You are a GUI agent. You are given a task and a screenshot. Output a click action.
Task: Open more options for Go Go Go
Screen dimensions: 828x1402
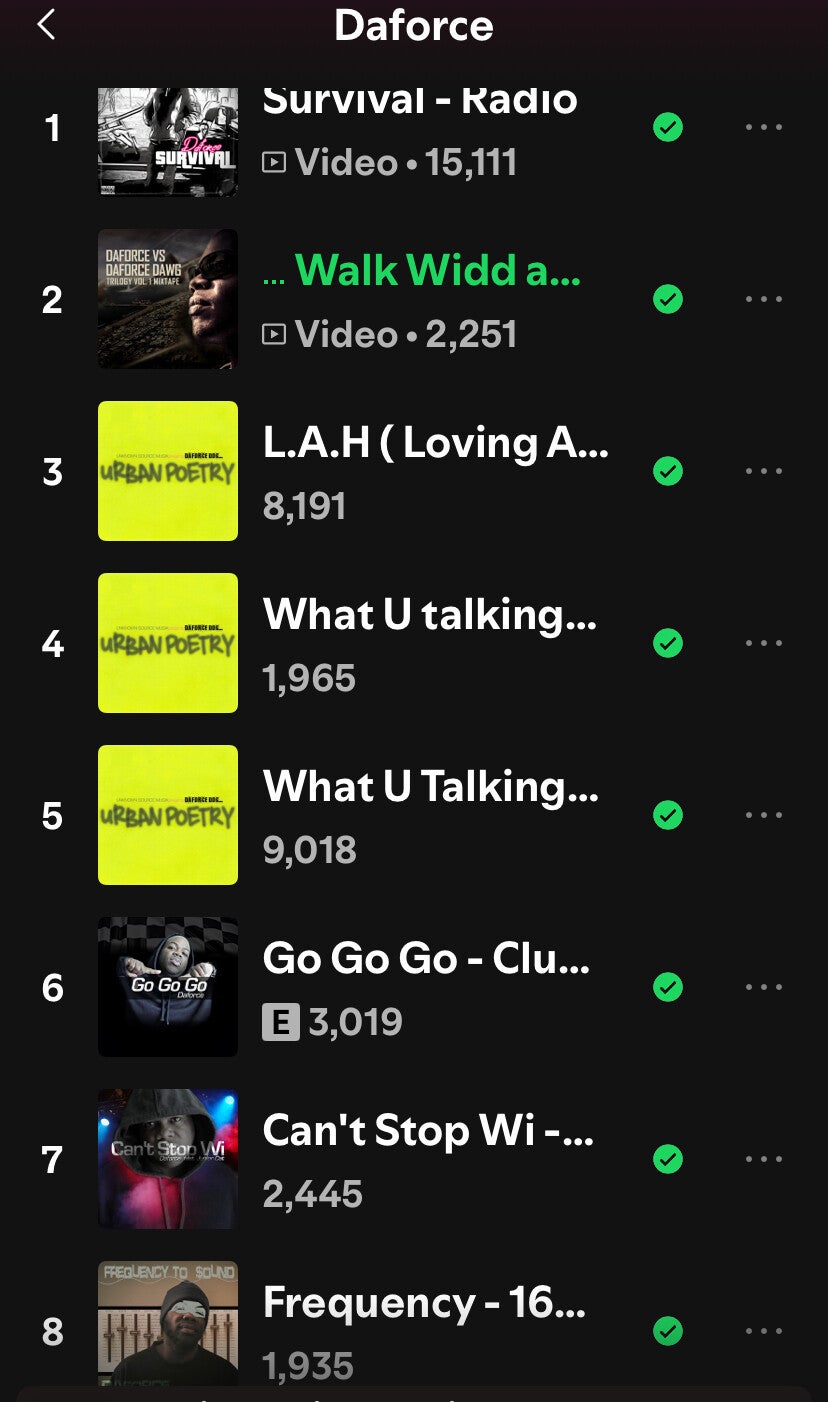(764, 987)
